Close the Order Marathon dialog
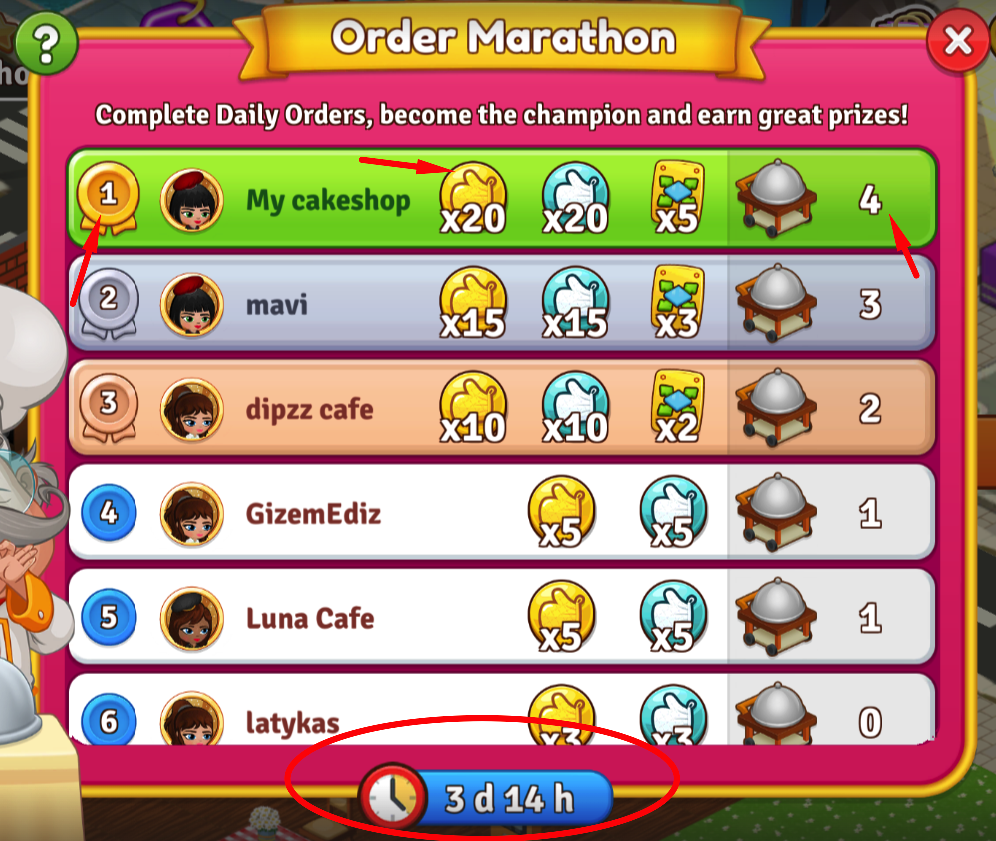 point(957,41)
